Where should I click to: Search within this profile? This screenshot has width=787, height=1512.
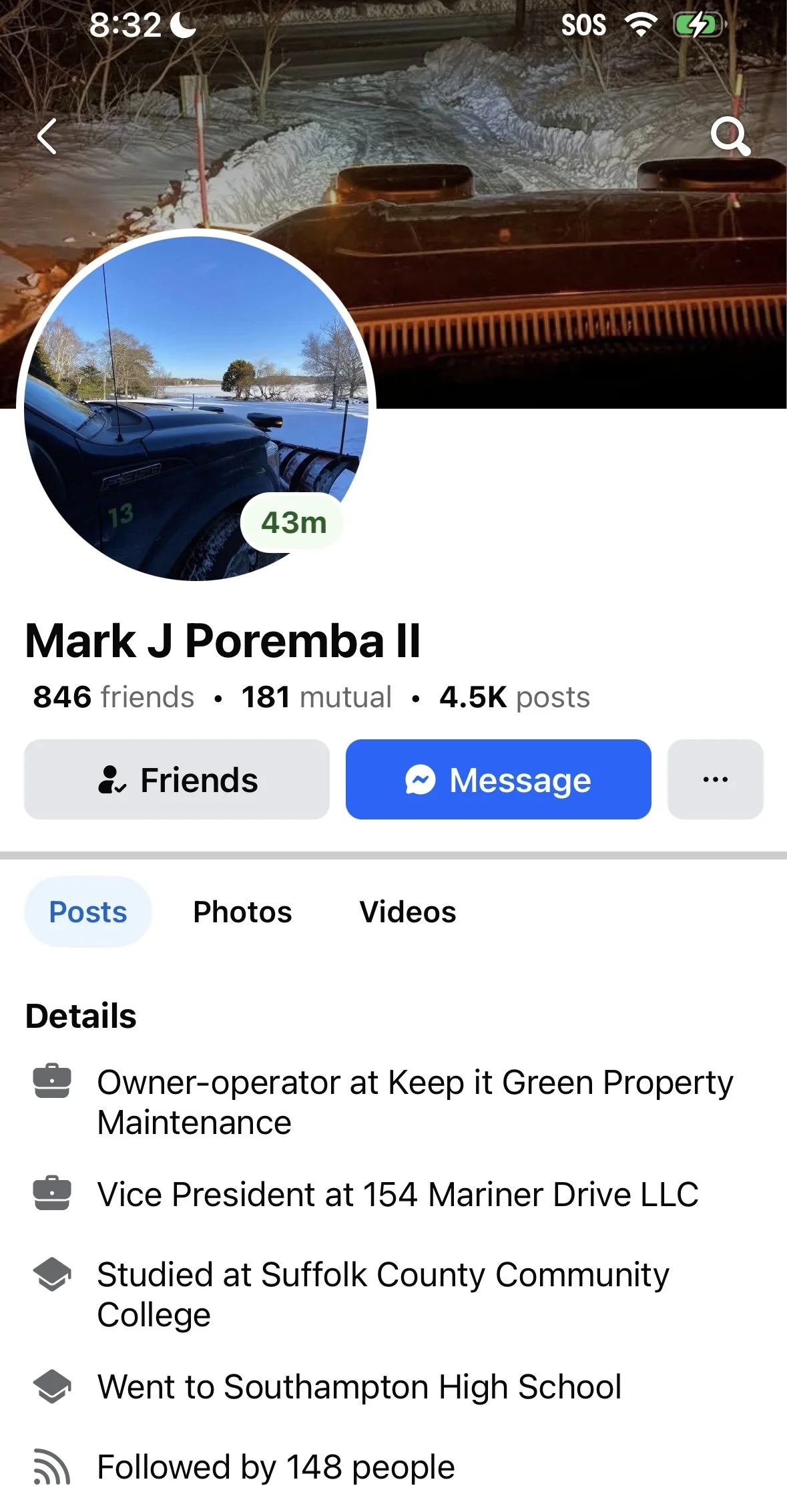point(730,136)
